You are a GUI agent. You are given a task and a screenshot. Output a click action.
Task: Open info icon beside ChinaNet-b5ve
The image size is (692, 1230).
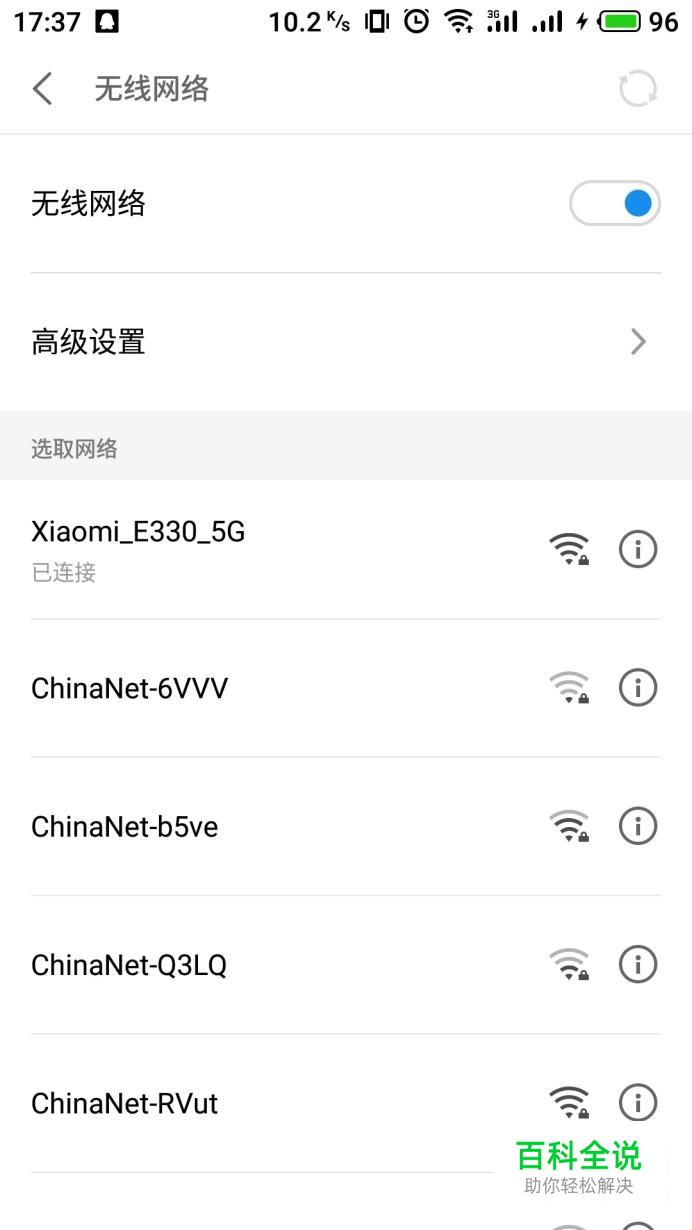click(x=638, y=826)
